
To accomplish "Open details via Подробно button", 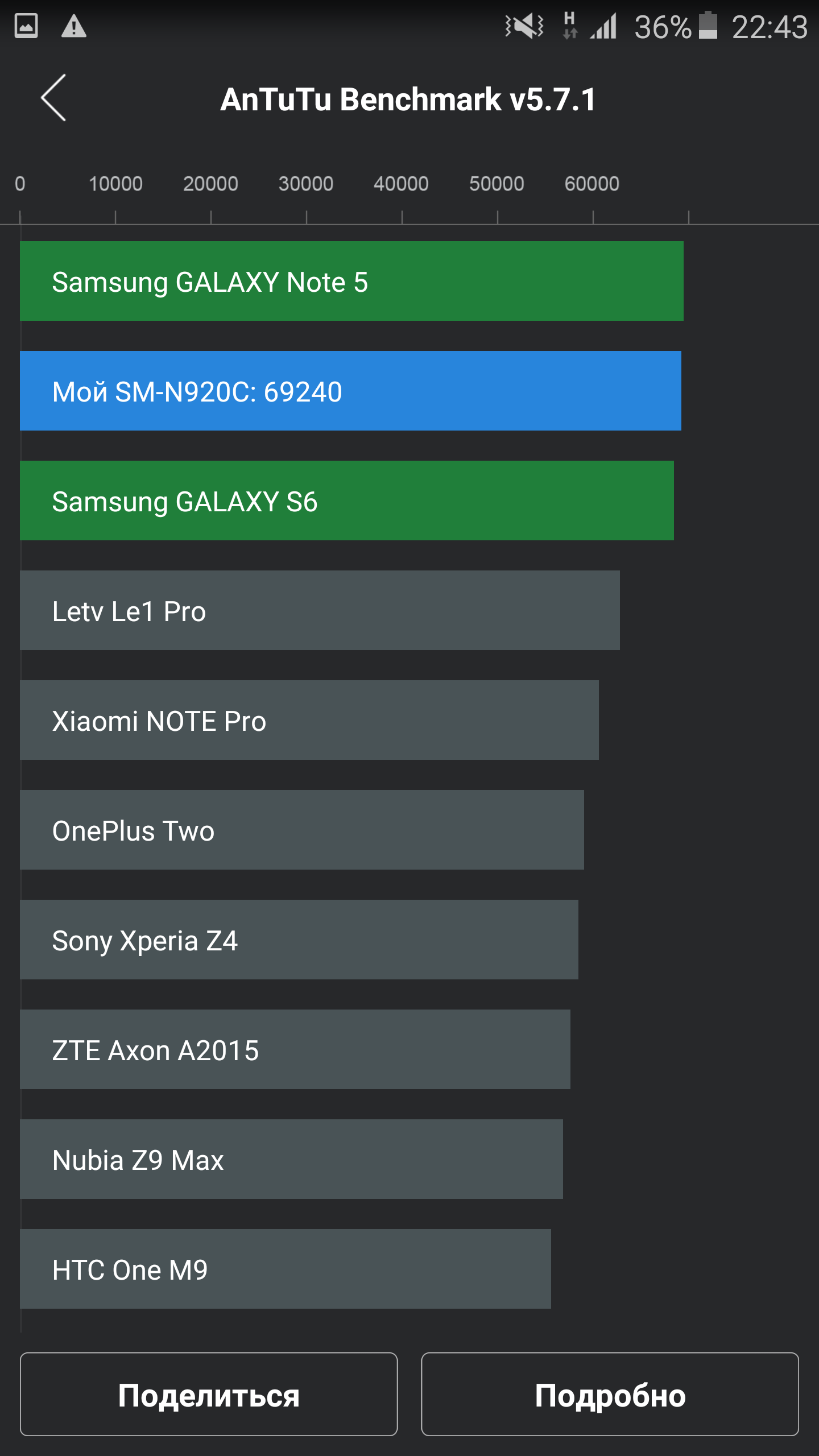I will point(610,1395).
